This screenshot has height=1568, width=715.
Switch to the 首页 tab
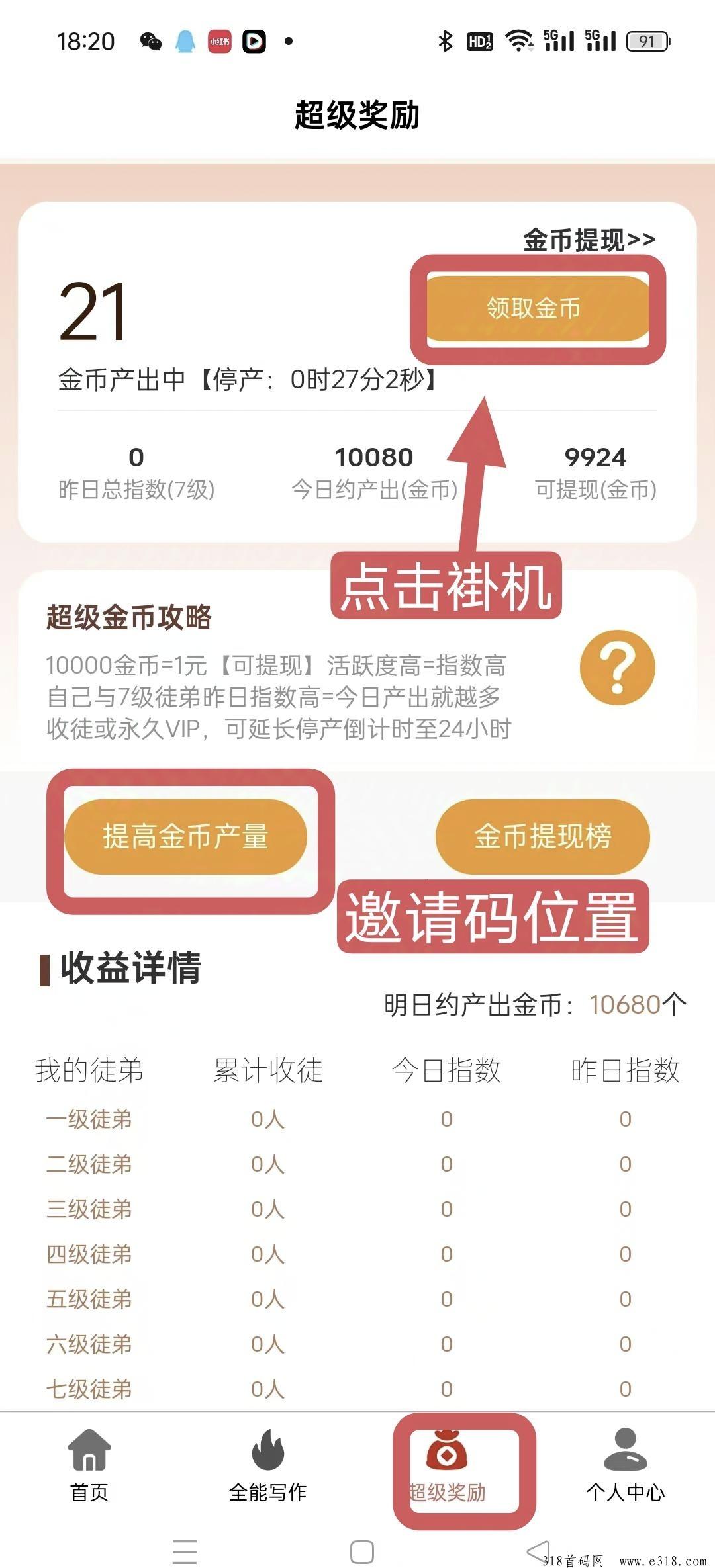pyautogui.click(x=89, y=1465)
